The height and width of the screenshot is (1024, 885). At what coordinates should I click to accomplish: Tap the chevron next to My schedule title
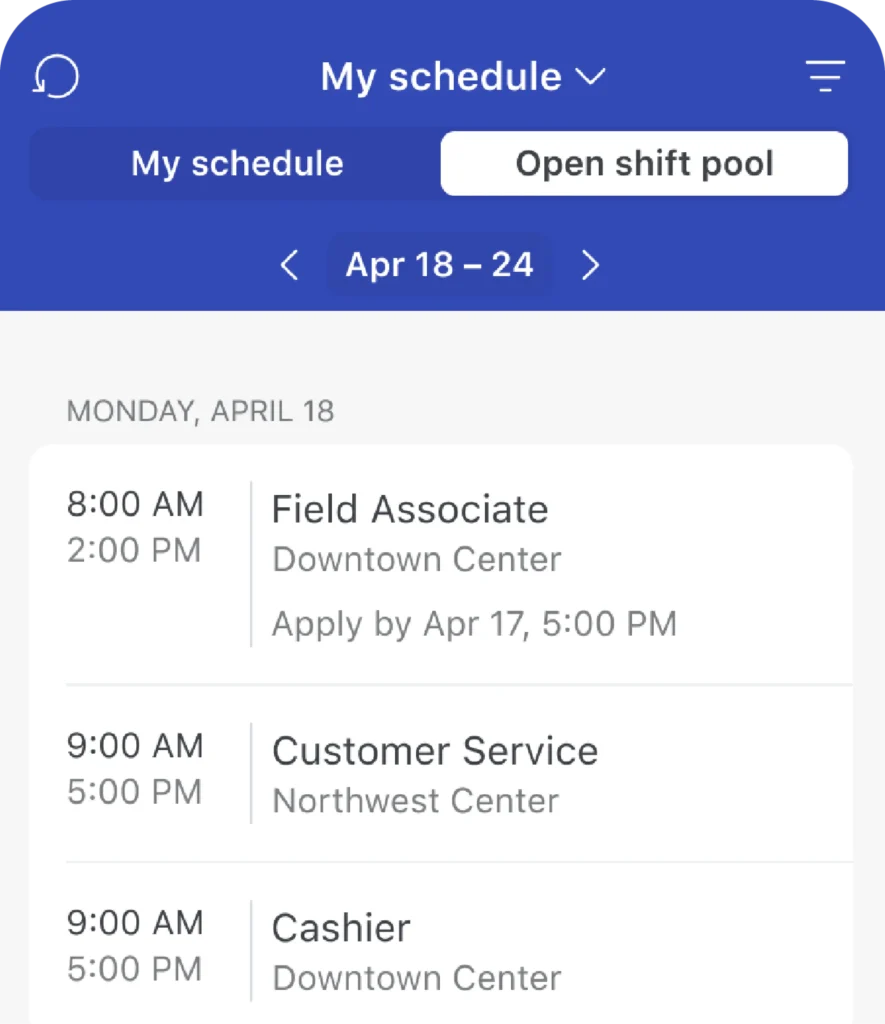pyautogui.click(x=591, y=76)
